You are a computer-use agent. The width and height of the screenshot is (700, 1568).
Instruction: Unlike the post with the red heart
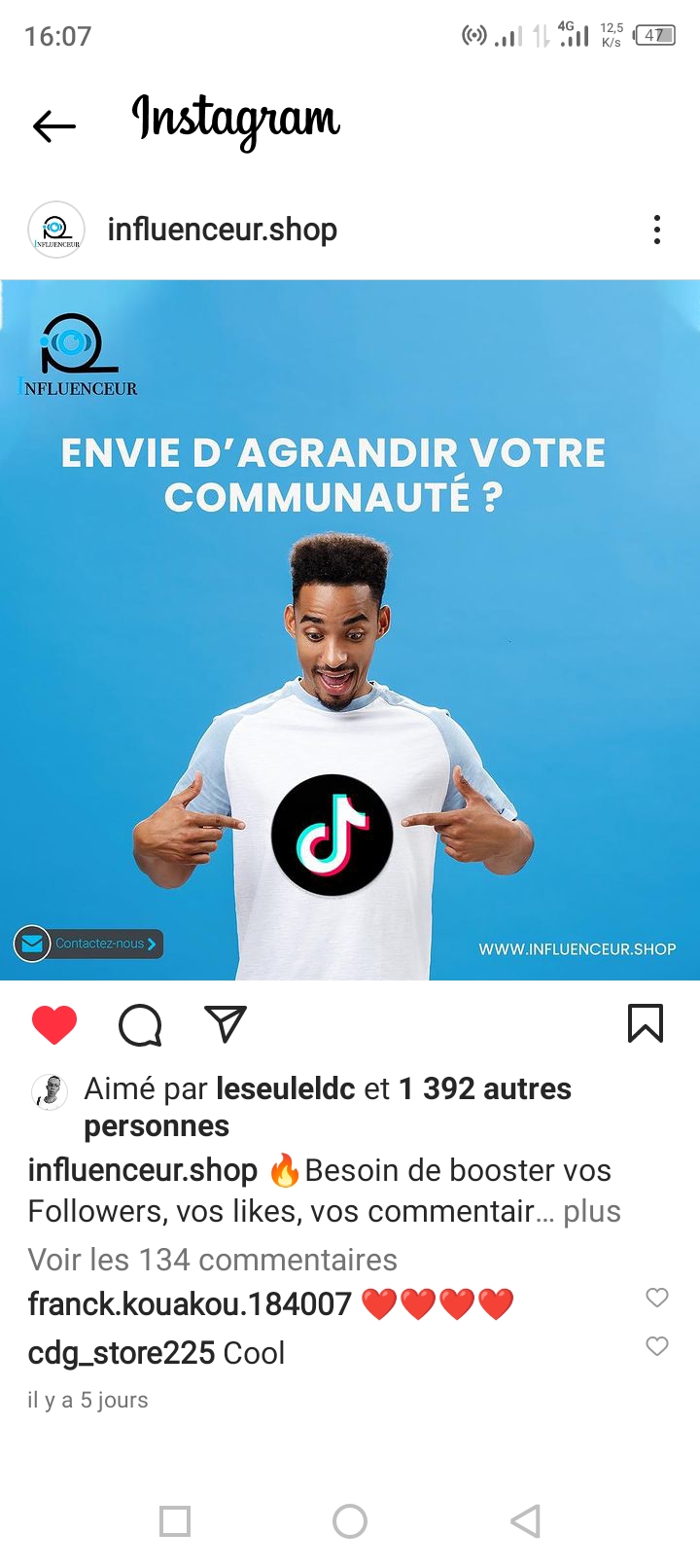[x=54, y=1024]
